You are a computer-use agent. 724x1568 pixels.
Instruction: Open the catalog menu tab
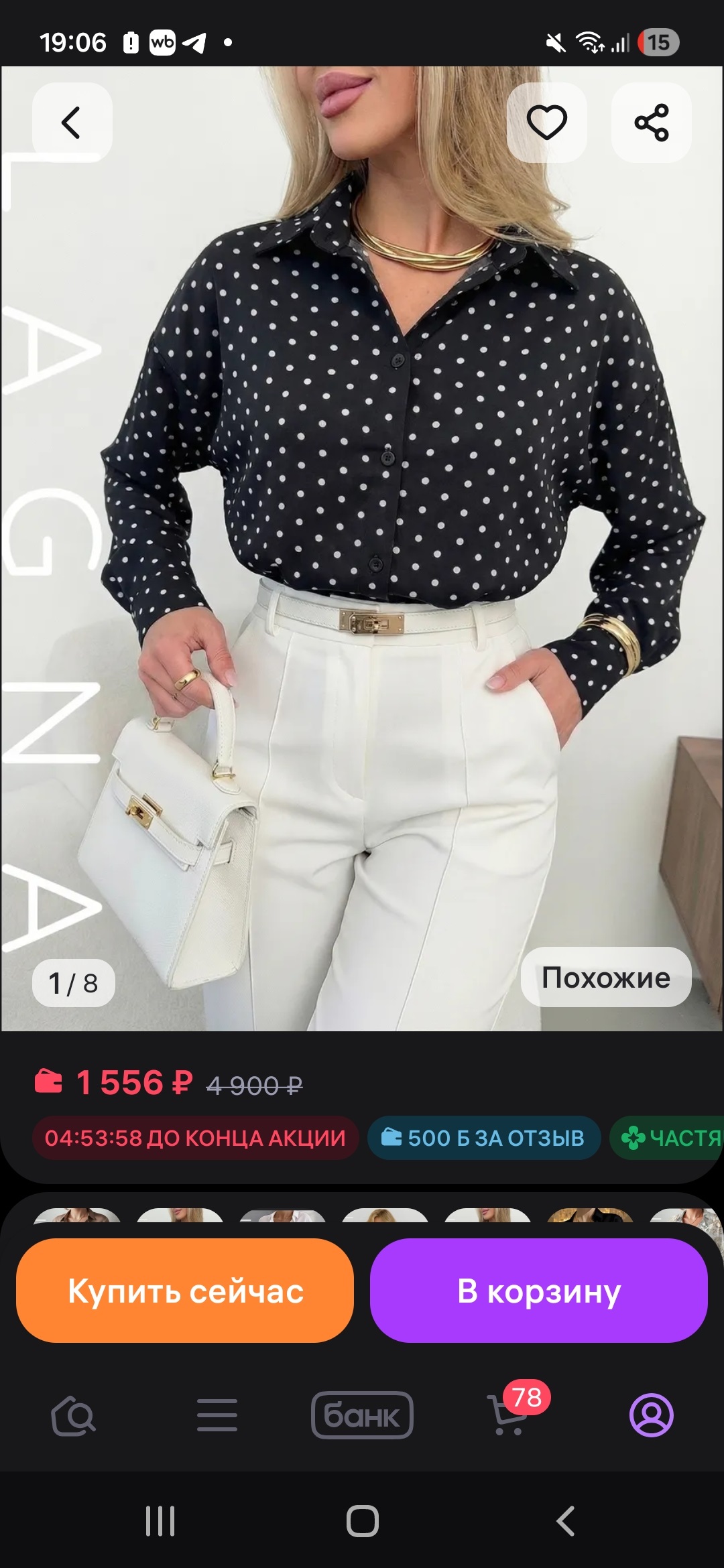coord(217,1415)
